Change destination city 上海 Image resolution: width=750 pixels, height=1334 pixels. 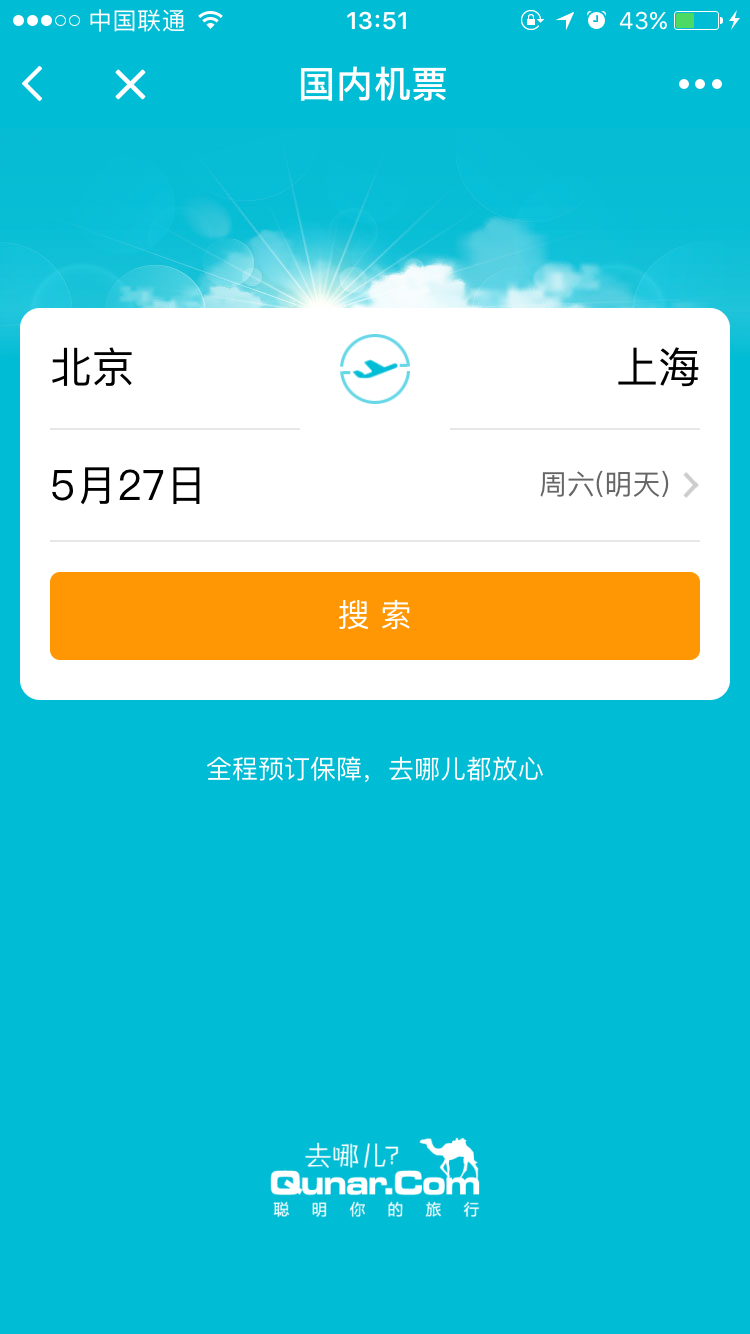[575, 368]
